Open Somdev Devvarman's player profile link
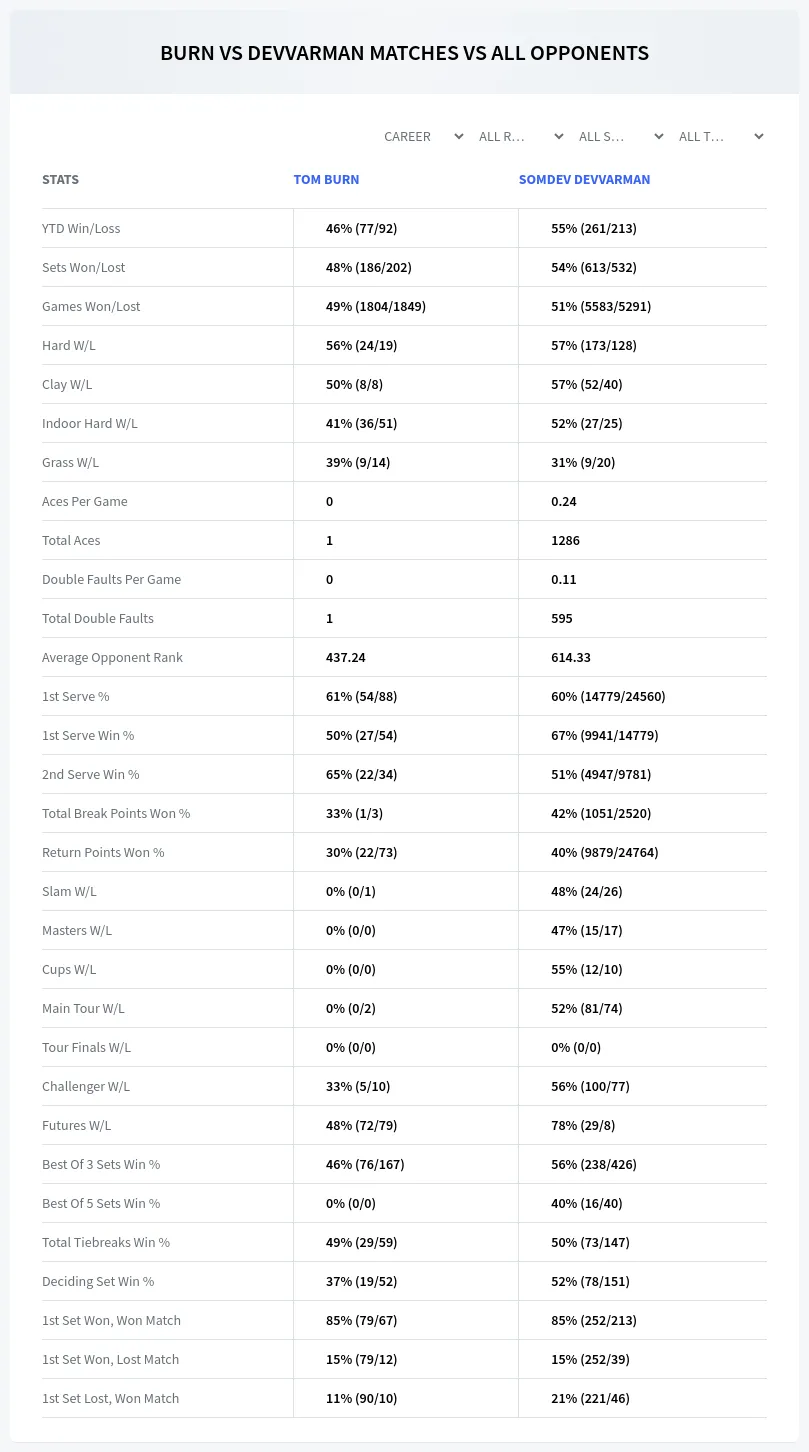Image resolution: width=809 pixels, height=1452 pixels. click(x=584, y=180)
